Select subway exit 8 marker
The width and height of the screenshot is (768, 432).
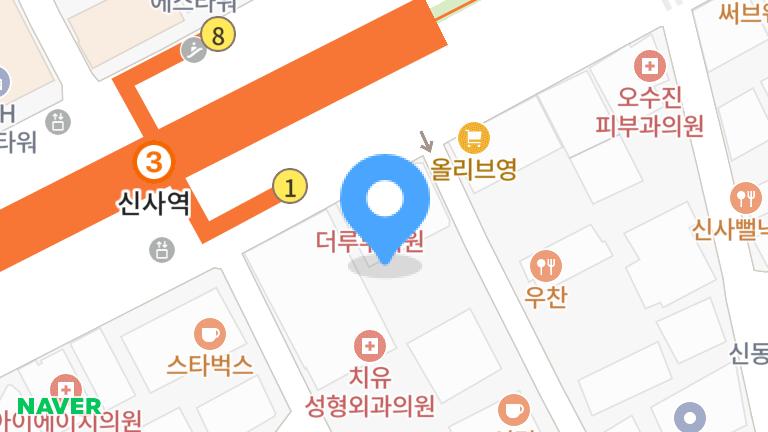pyautogui.click(x=218, y=37)
